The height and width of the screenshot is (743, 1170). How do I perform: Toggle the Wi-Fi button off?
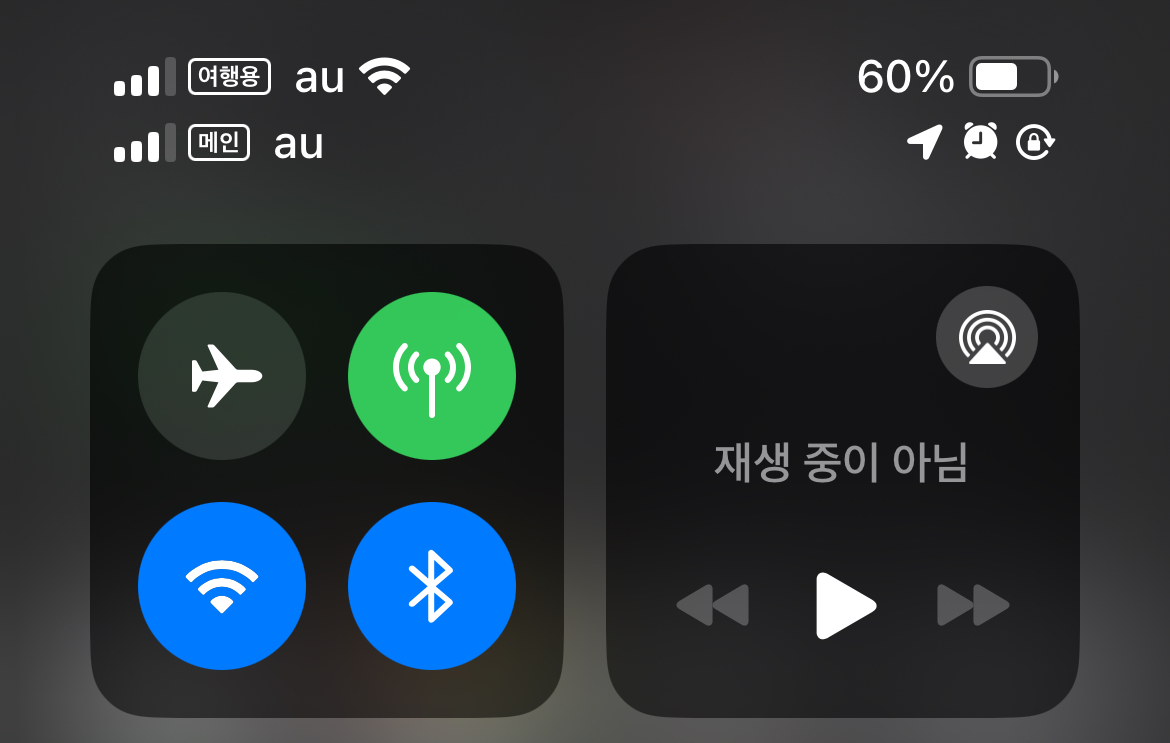click(222, 586)
